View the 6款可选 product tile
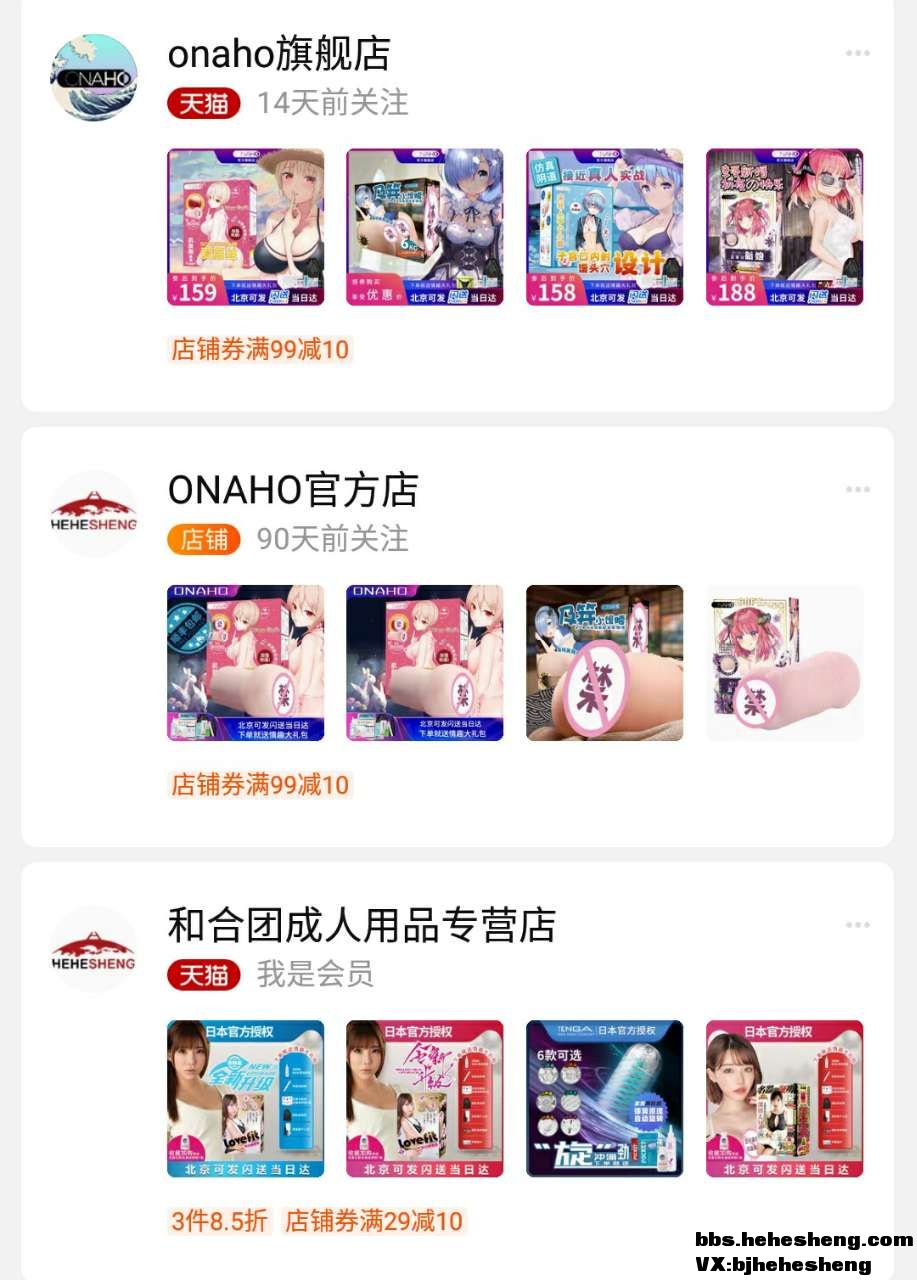The image size is (917, 1280). (x=604, y=1098)
